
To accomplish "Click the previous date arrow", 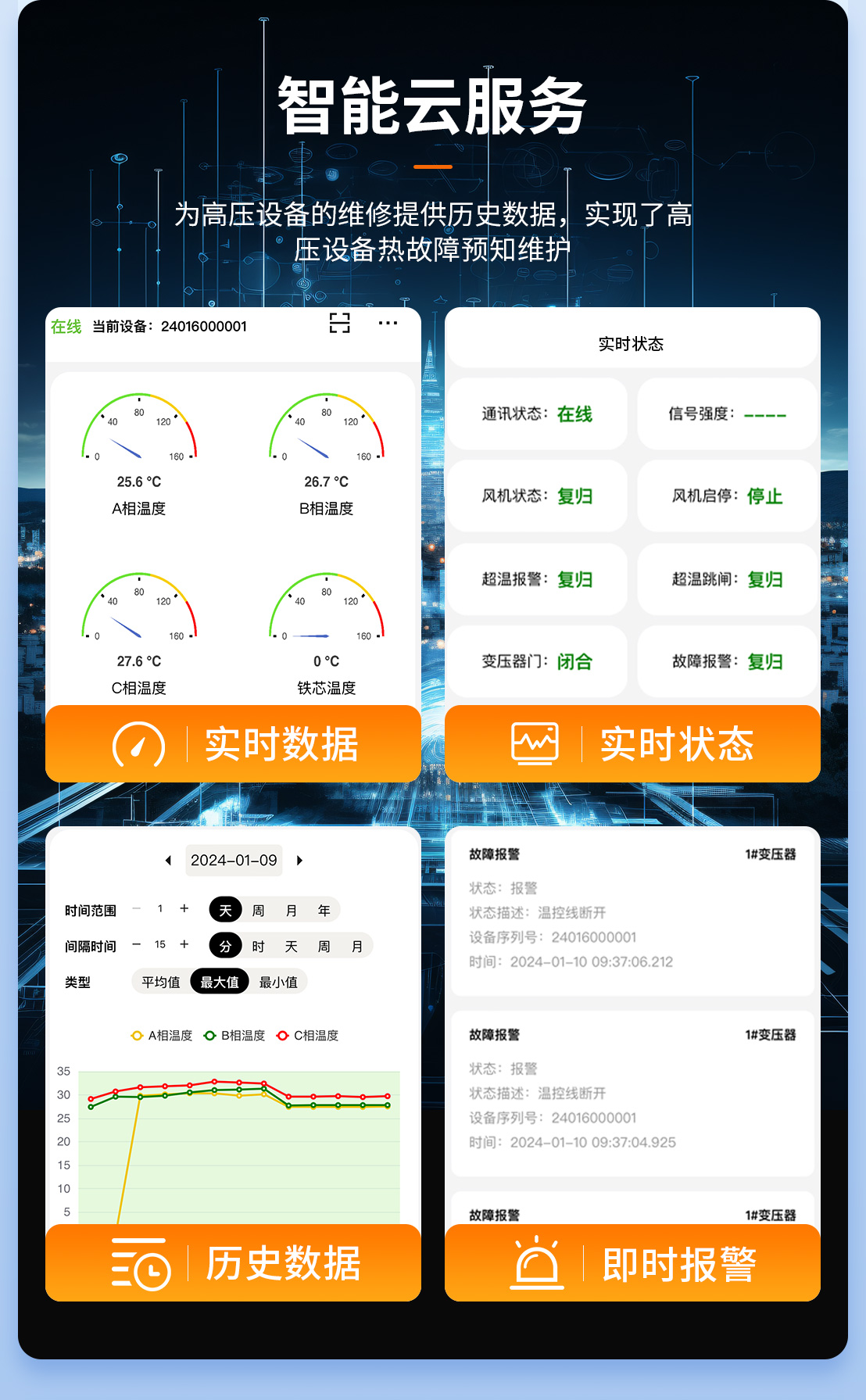I will pyautogui.click(x=167, y=860).
